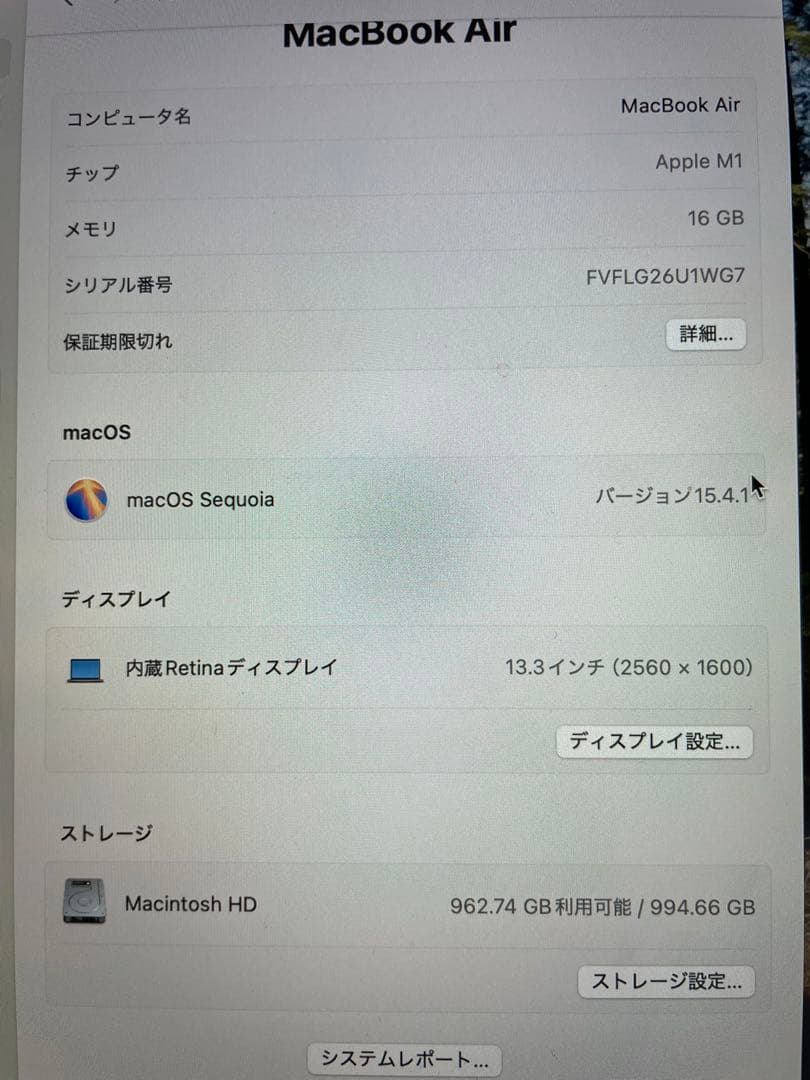Open warranty details via 詳細... button
The image size is (810, 1080).
(x=706, y=335)
